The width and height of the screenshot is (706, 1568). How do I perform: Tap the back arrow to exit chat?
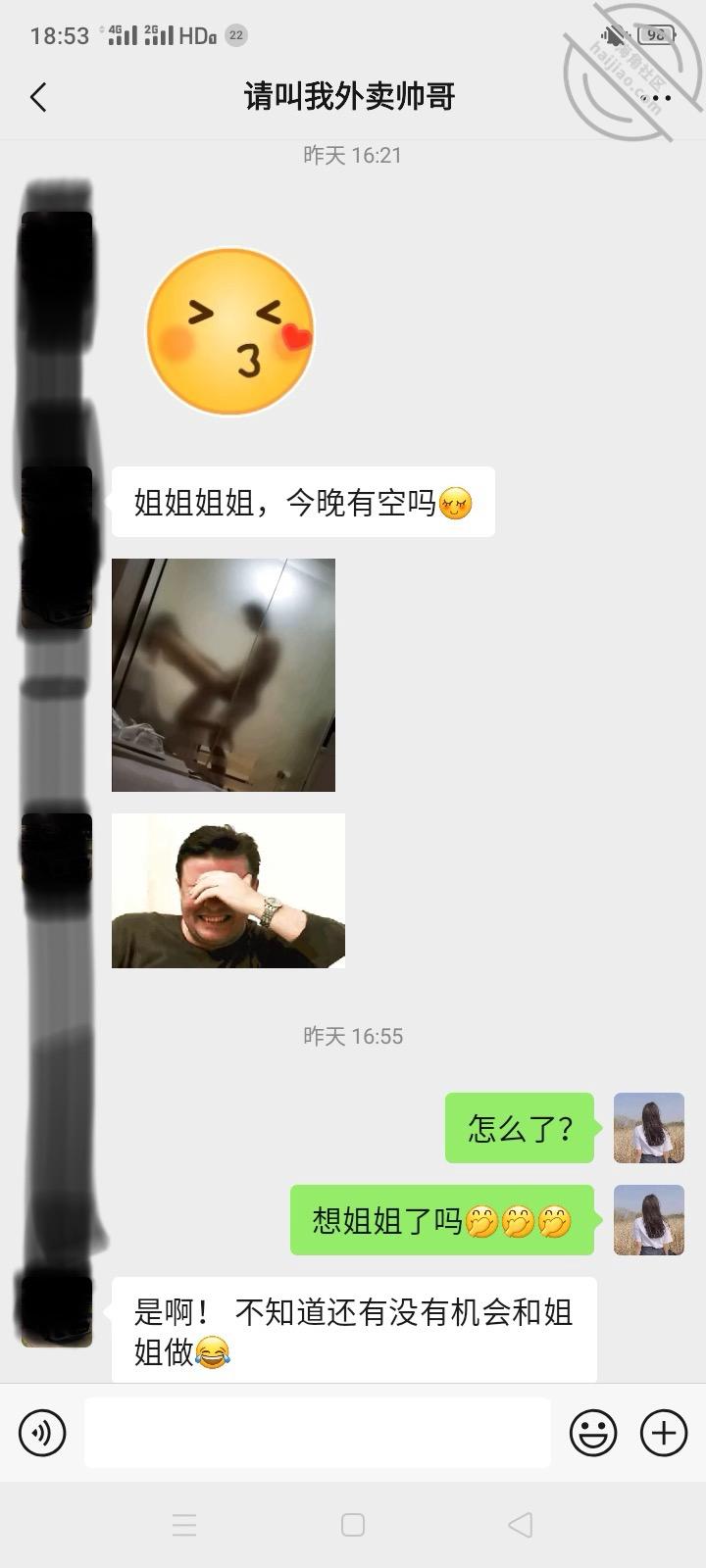coord(37,98)
